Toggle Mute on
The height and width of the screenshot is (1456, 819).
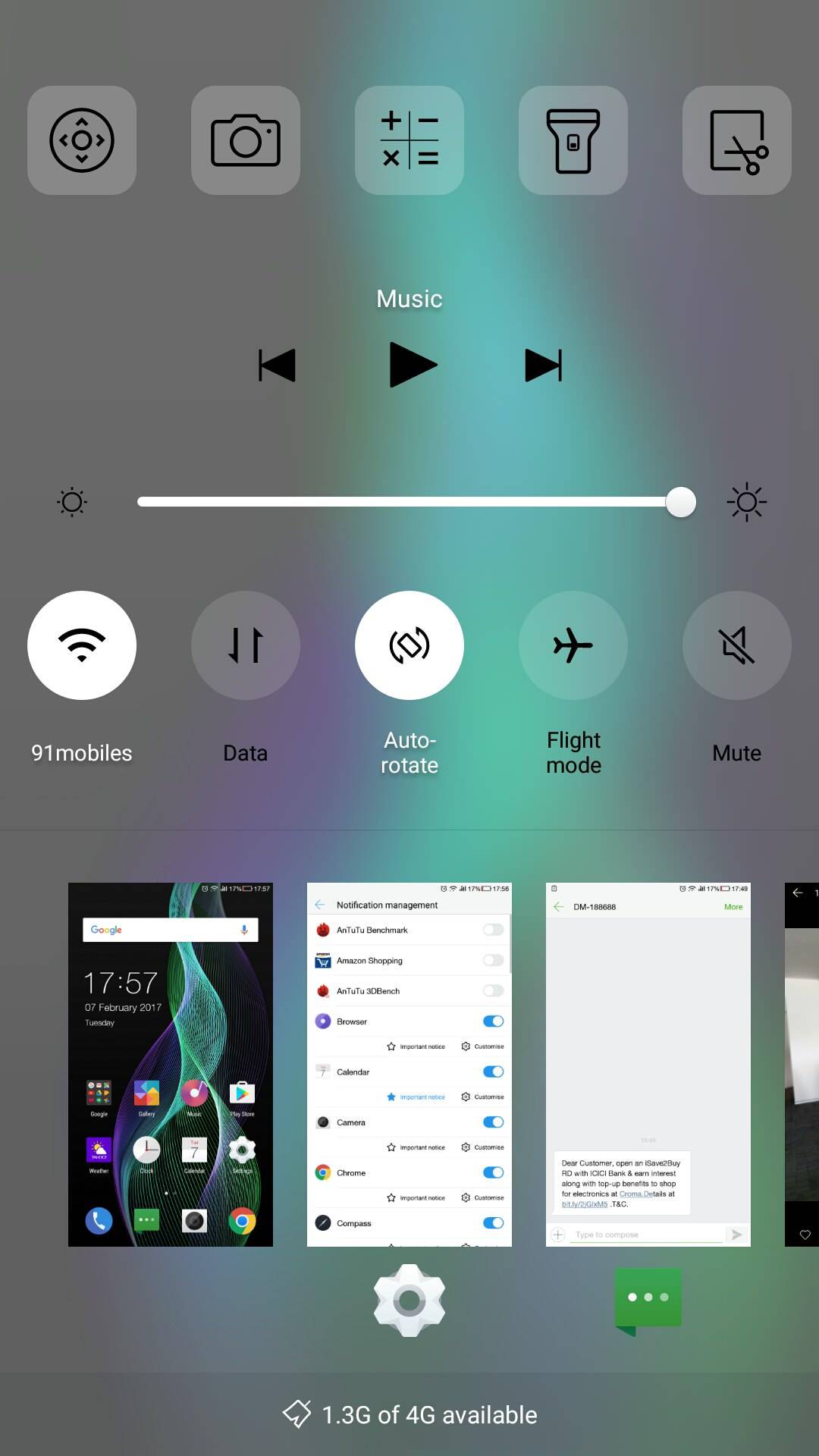736,645
